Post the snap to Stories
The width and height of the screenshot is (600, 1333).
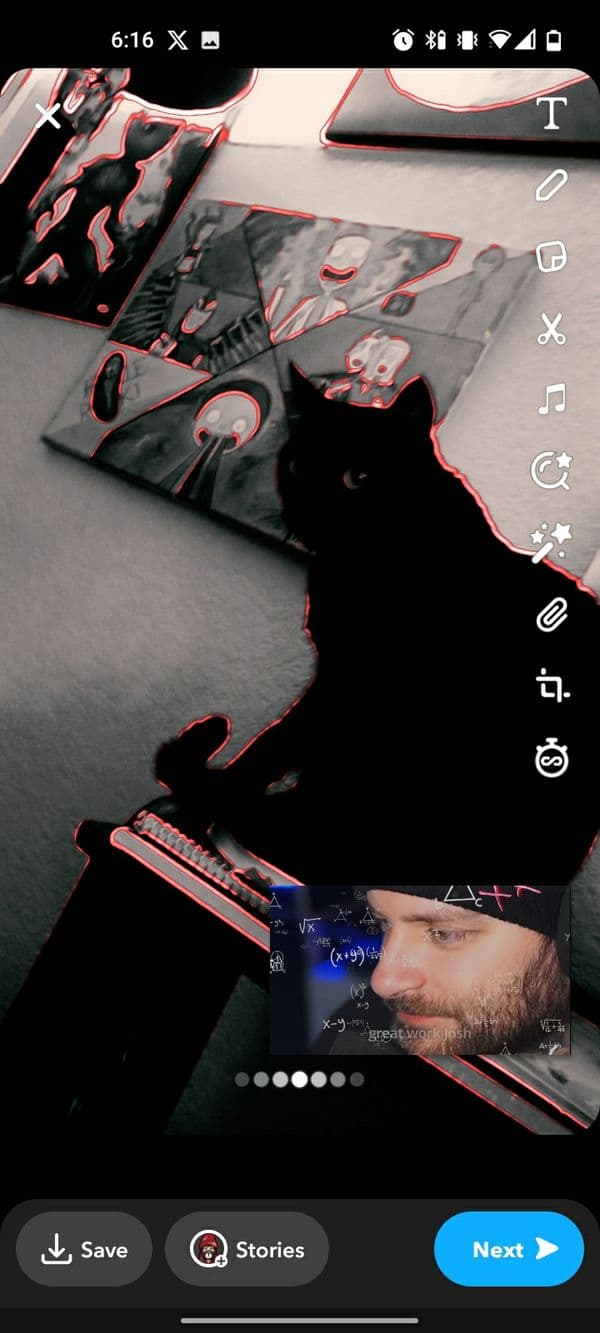pyautogui.click(x=247, y=1249)
